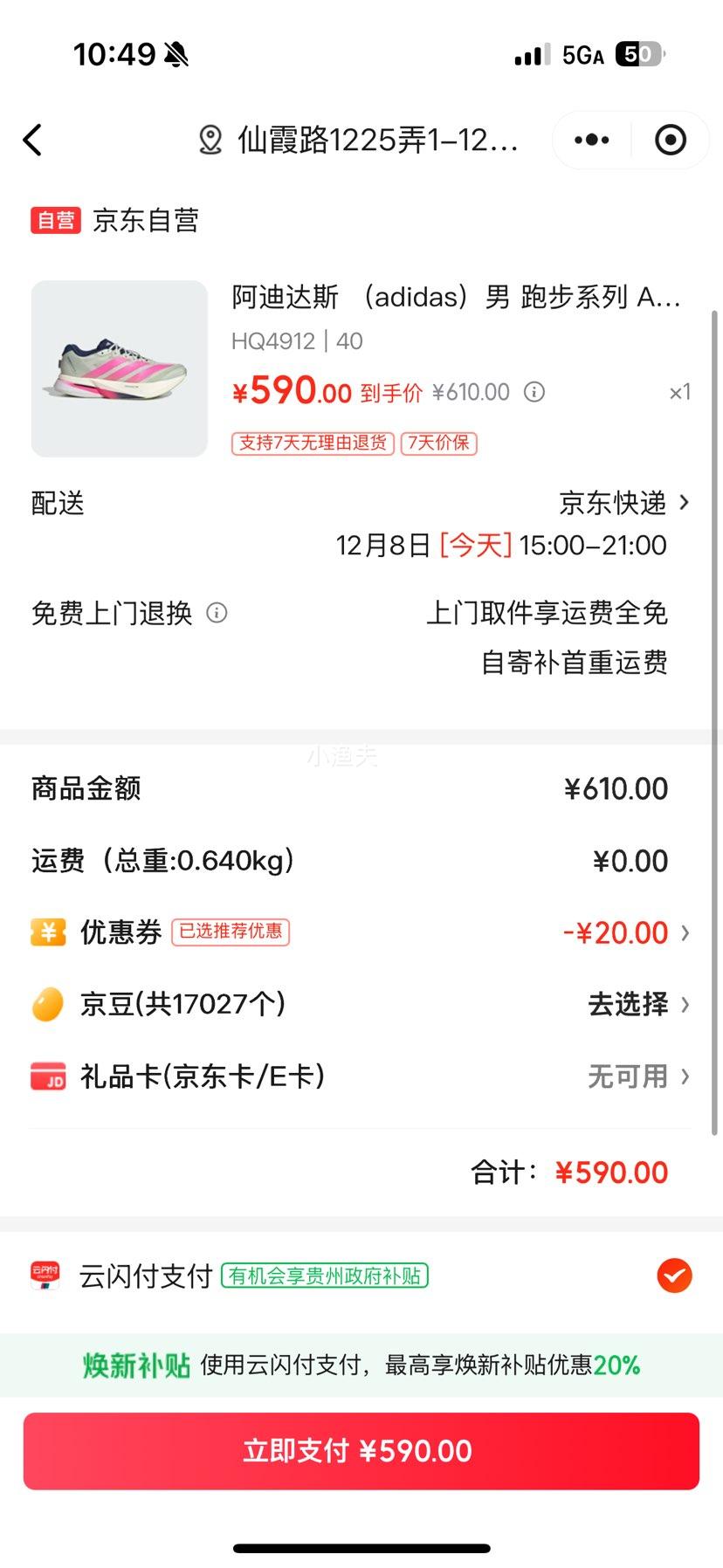
Task: Open the 礼品卡 gift card row
Action: (x=637, y=1076)
